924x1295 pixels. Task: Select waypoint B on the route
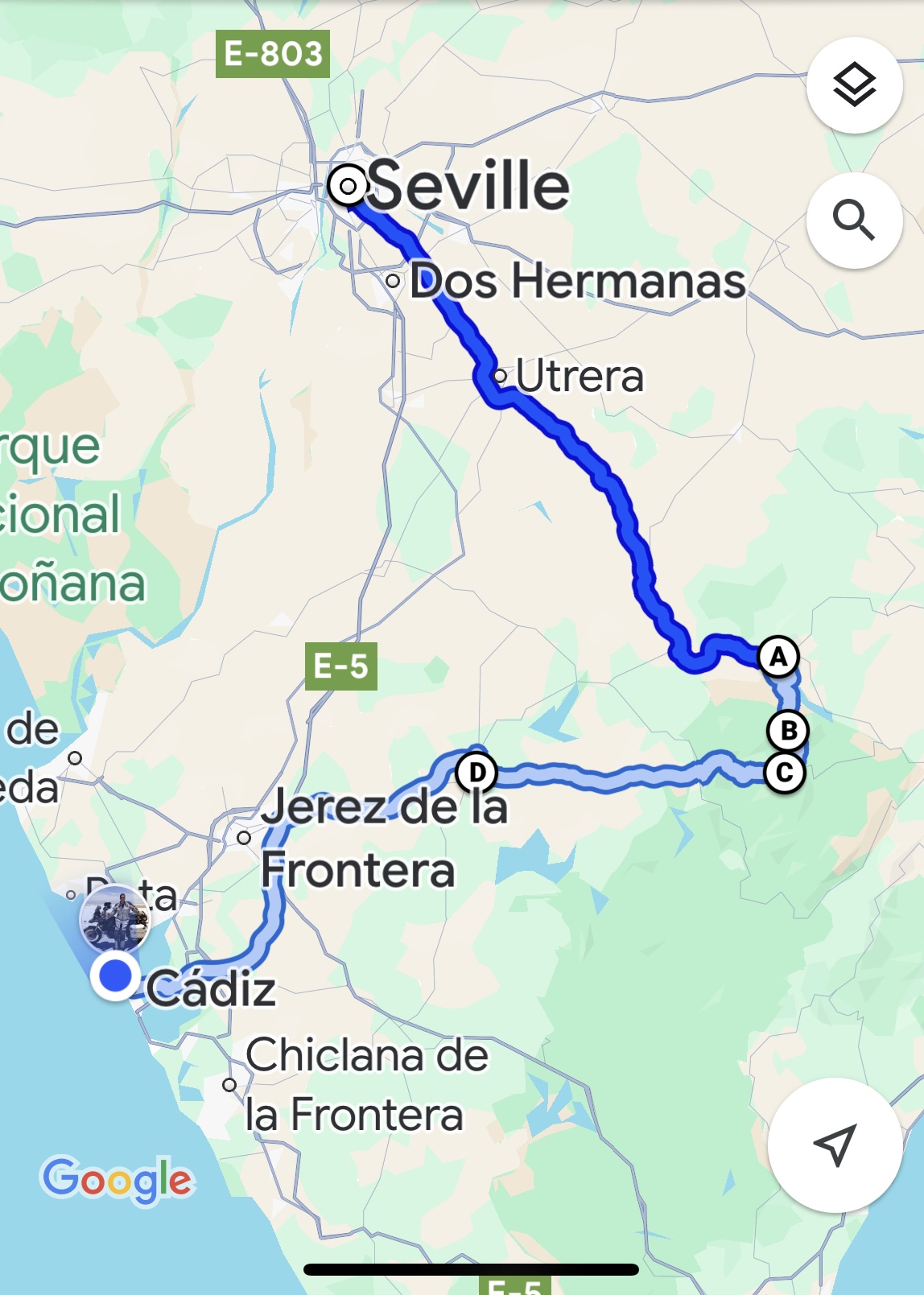pos(788,731)
